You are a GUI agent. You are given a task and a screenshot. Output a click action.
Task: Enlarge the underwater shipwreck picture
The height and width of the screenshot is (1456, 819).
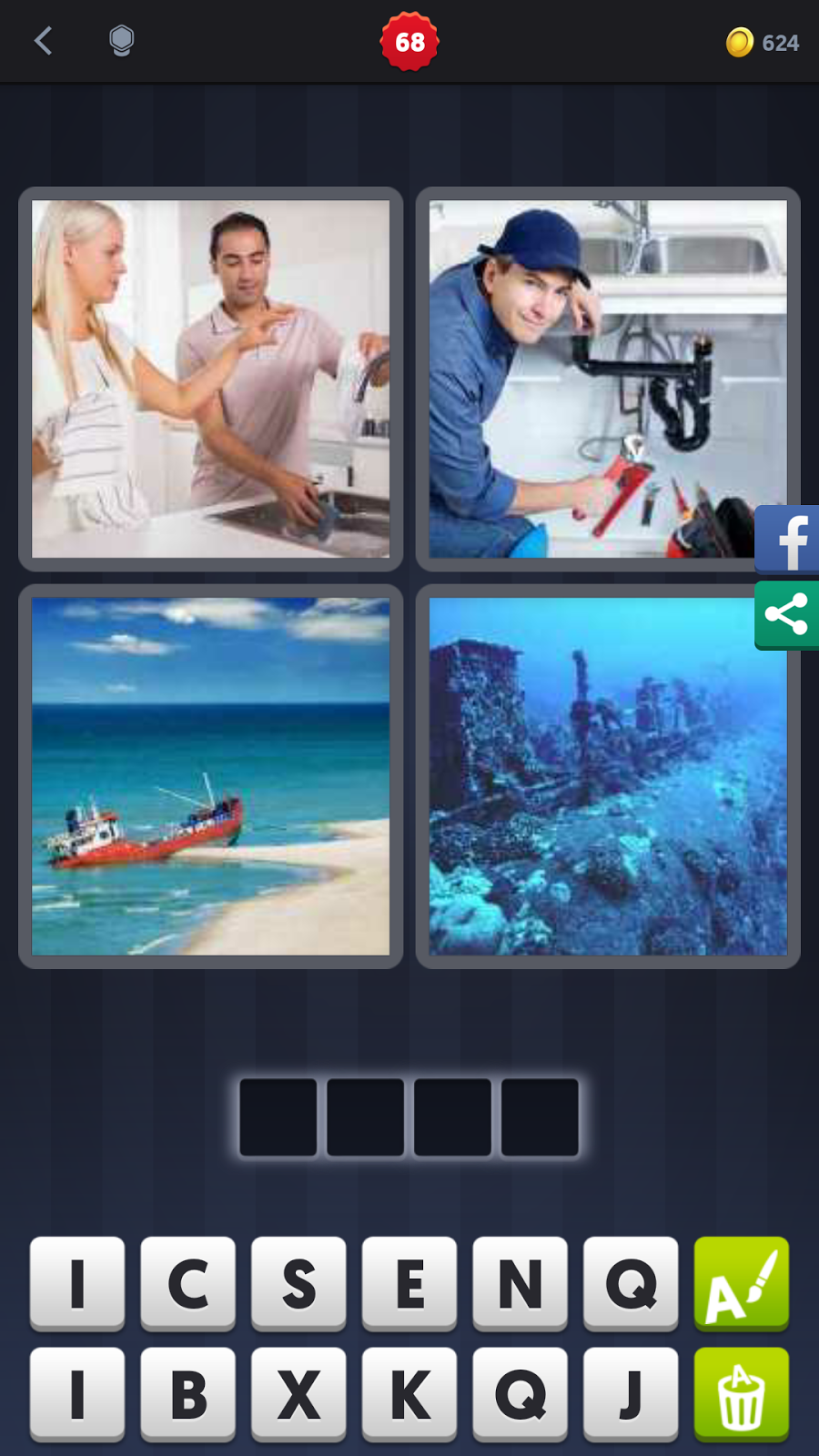608,776
